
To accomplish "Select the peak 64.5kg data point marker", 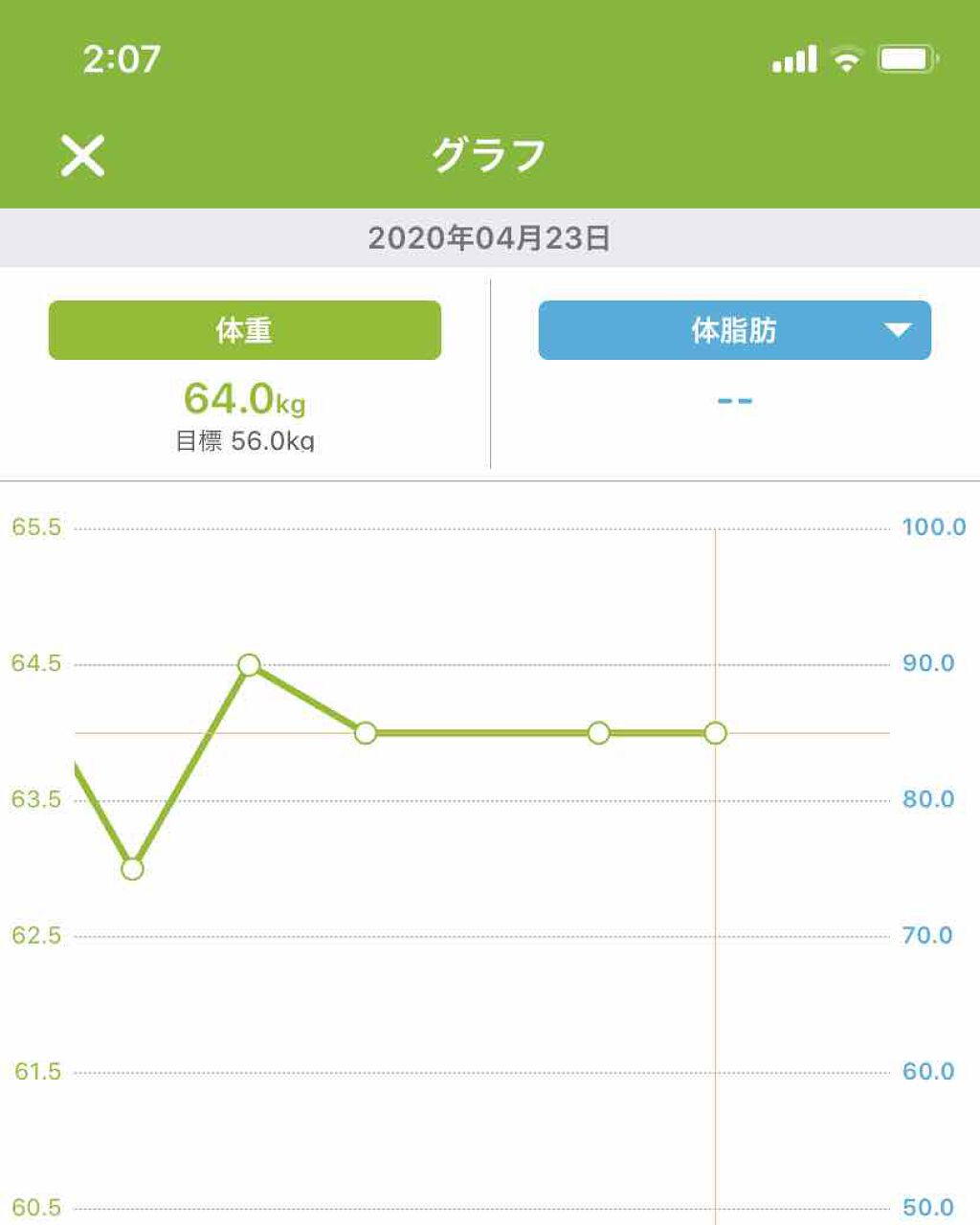I will point(250,663).
